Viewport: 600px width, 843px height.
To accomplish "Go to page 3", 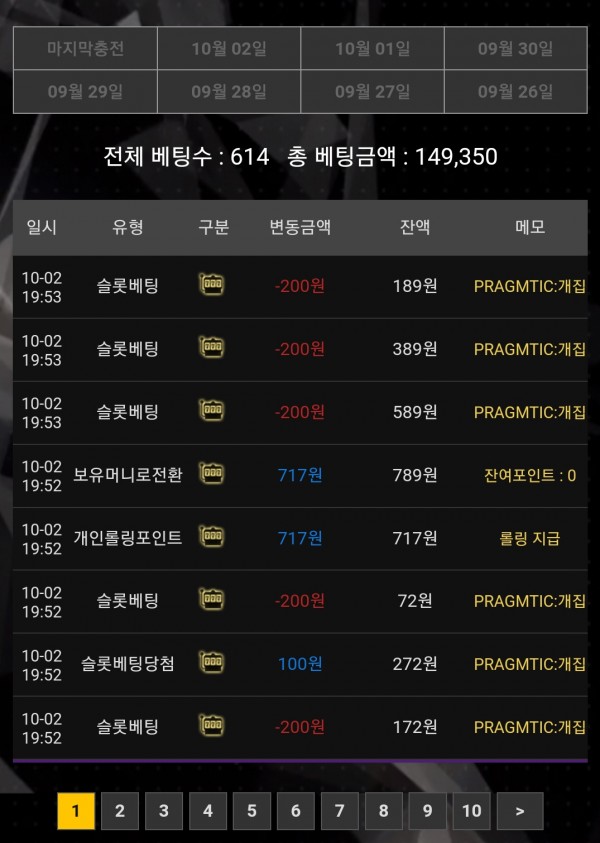I will pos(164,810).
